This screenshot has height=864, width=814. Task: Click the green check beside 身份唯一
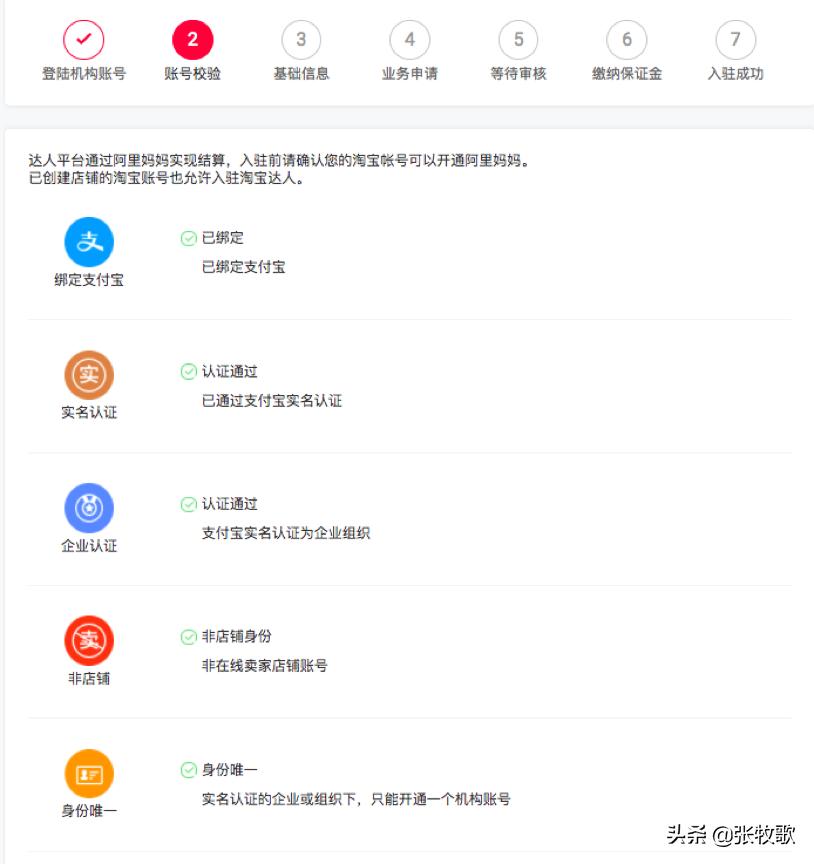click(x=188, y=770)
